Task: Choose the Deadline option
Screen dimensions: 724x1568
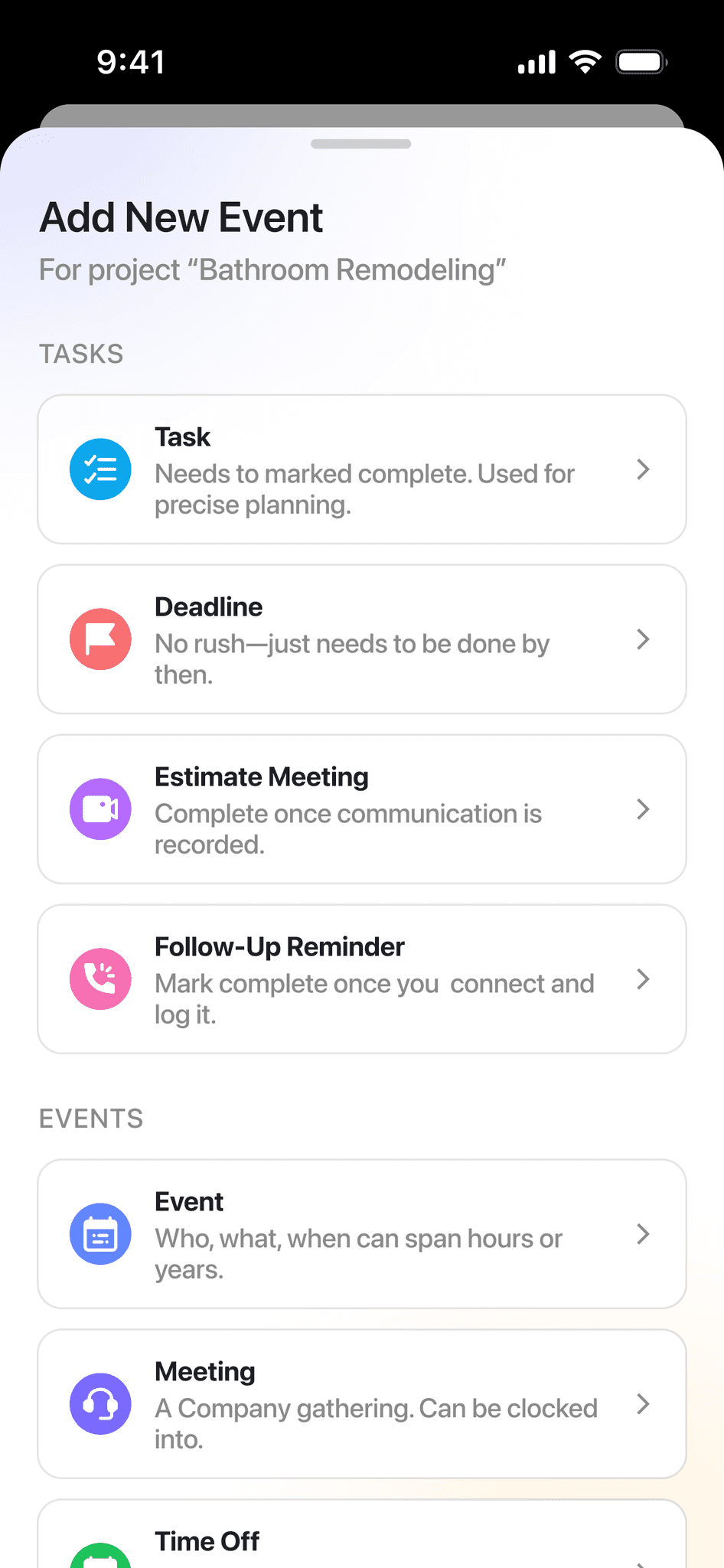Action: click(362, 639)
